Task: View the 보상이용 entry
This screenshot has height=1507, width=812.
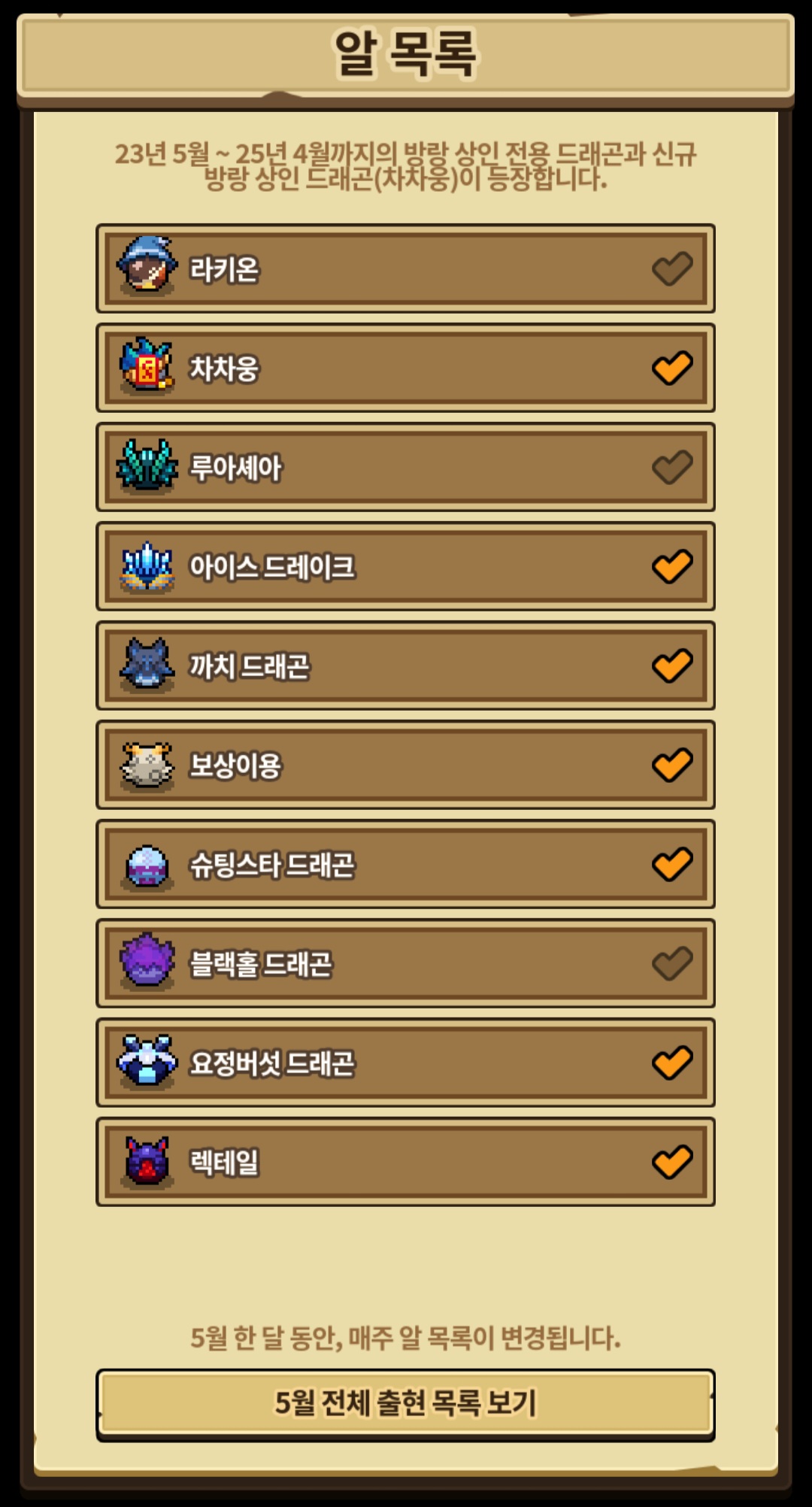Action: (405, 765)
